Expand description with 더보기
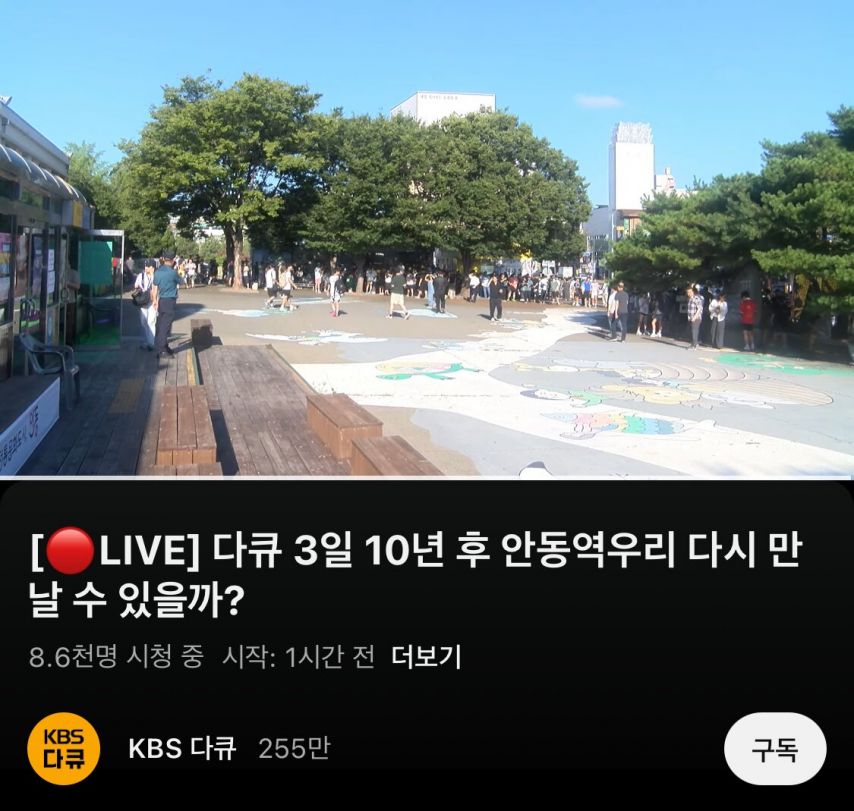Screen dimensions: 854x811 [426, 657]
